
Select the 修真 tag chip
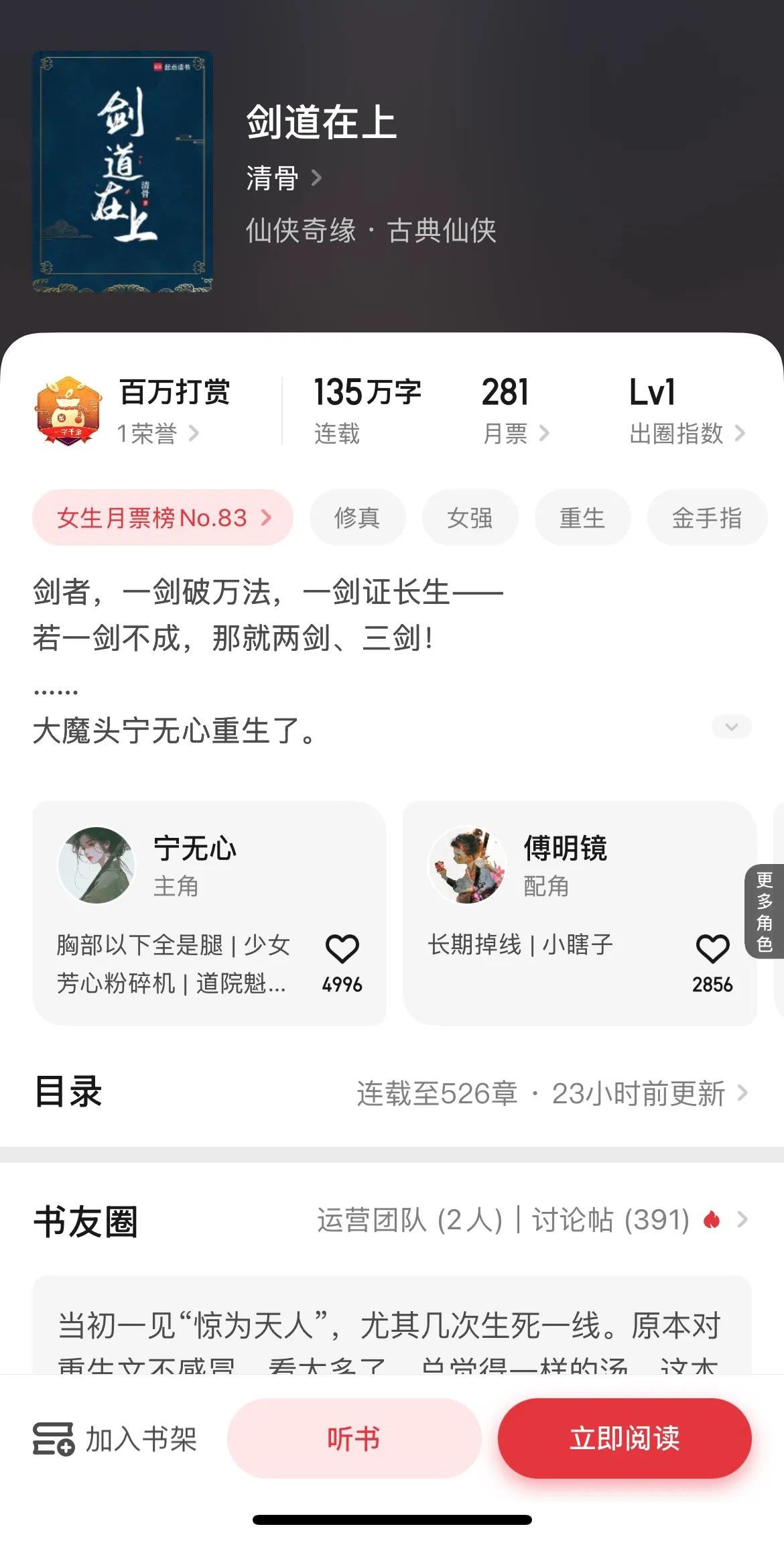[357, 517]
